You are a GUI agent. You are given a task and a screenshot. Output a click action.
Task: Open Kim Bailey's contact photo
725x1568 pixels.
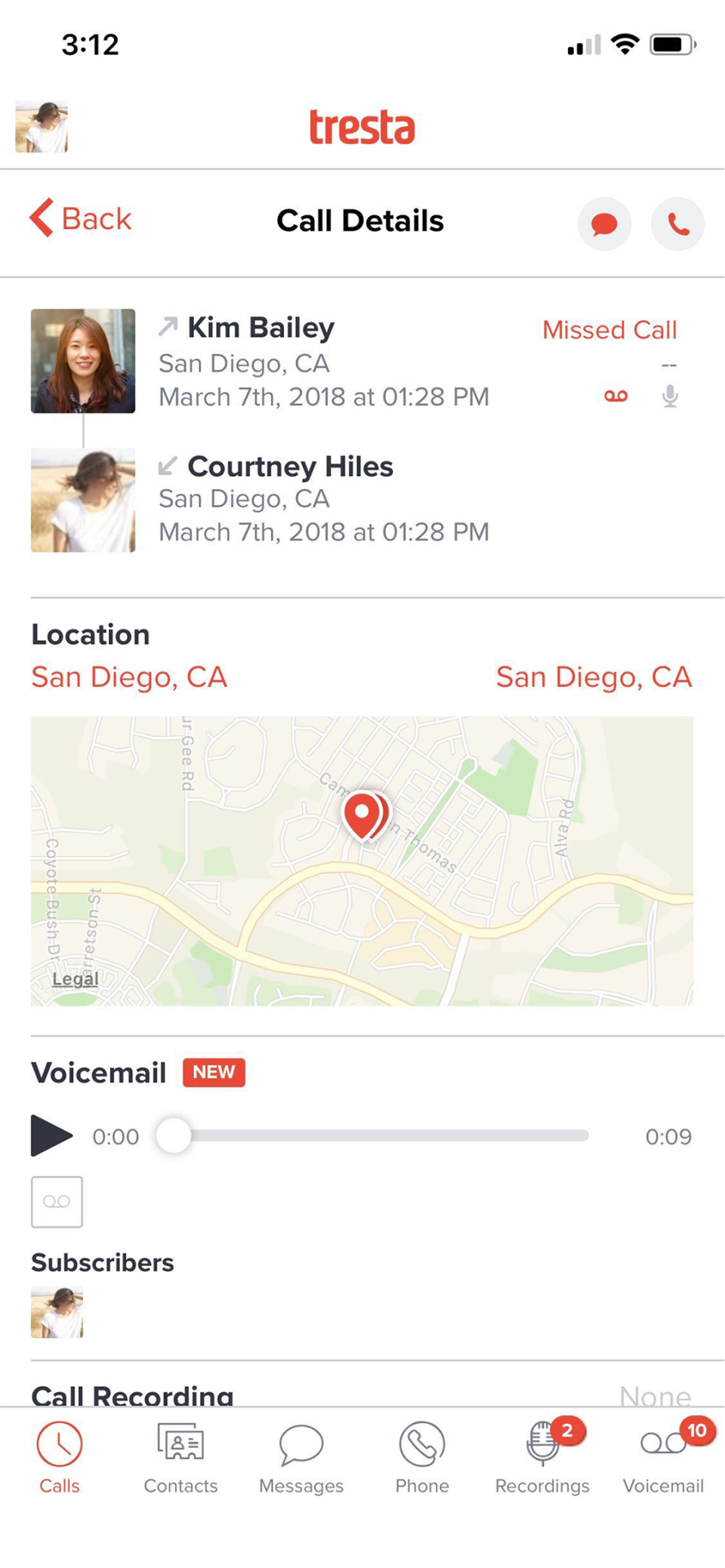83,361
